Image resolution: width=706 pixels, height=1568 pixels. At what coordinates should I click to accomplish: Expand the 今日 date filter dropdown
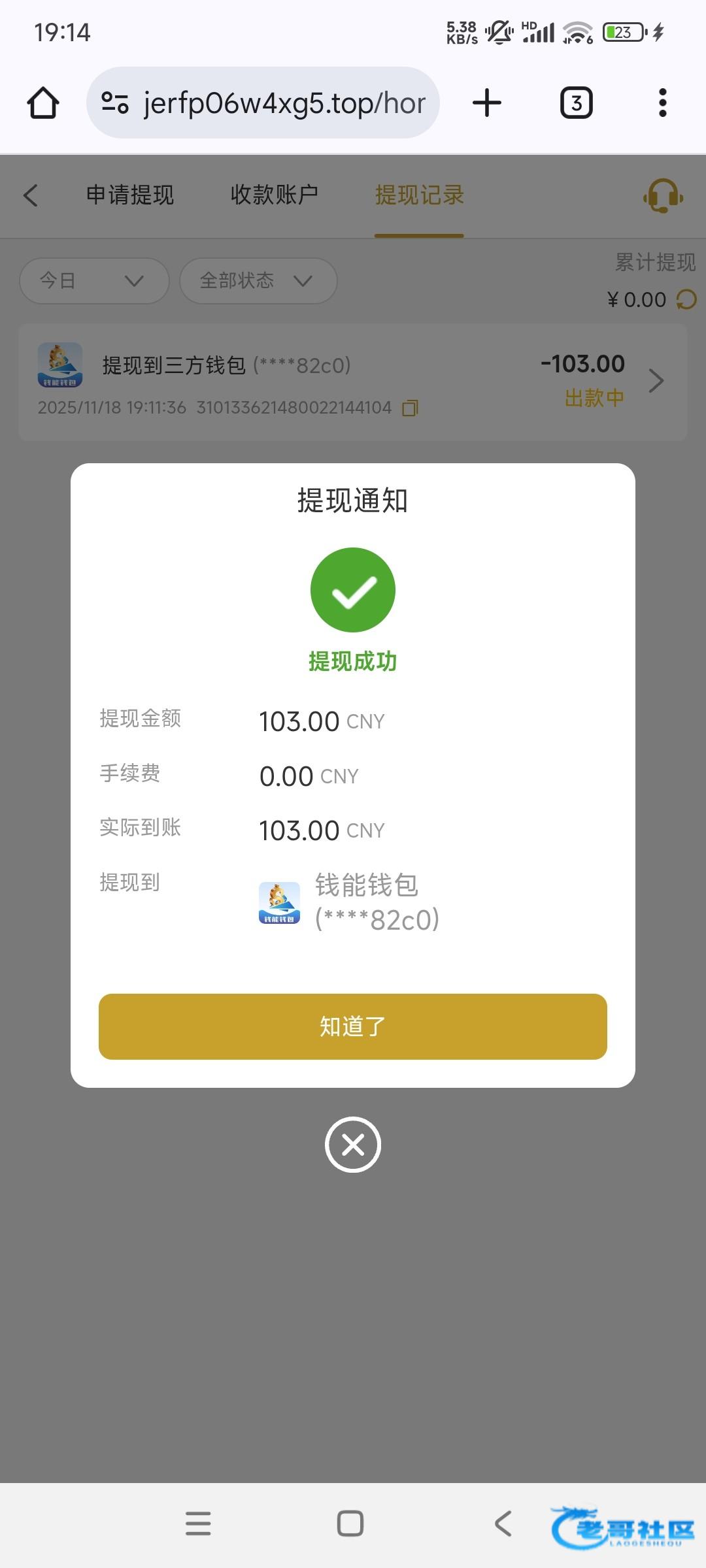coord(94,281)
